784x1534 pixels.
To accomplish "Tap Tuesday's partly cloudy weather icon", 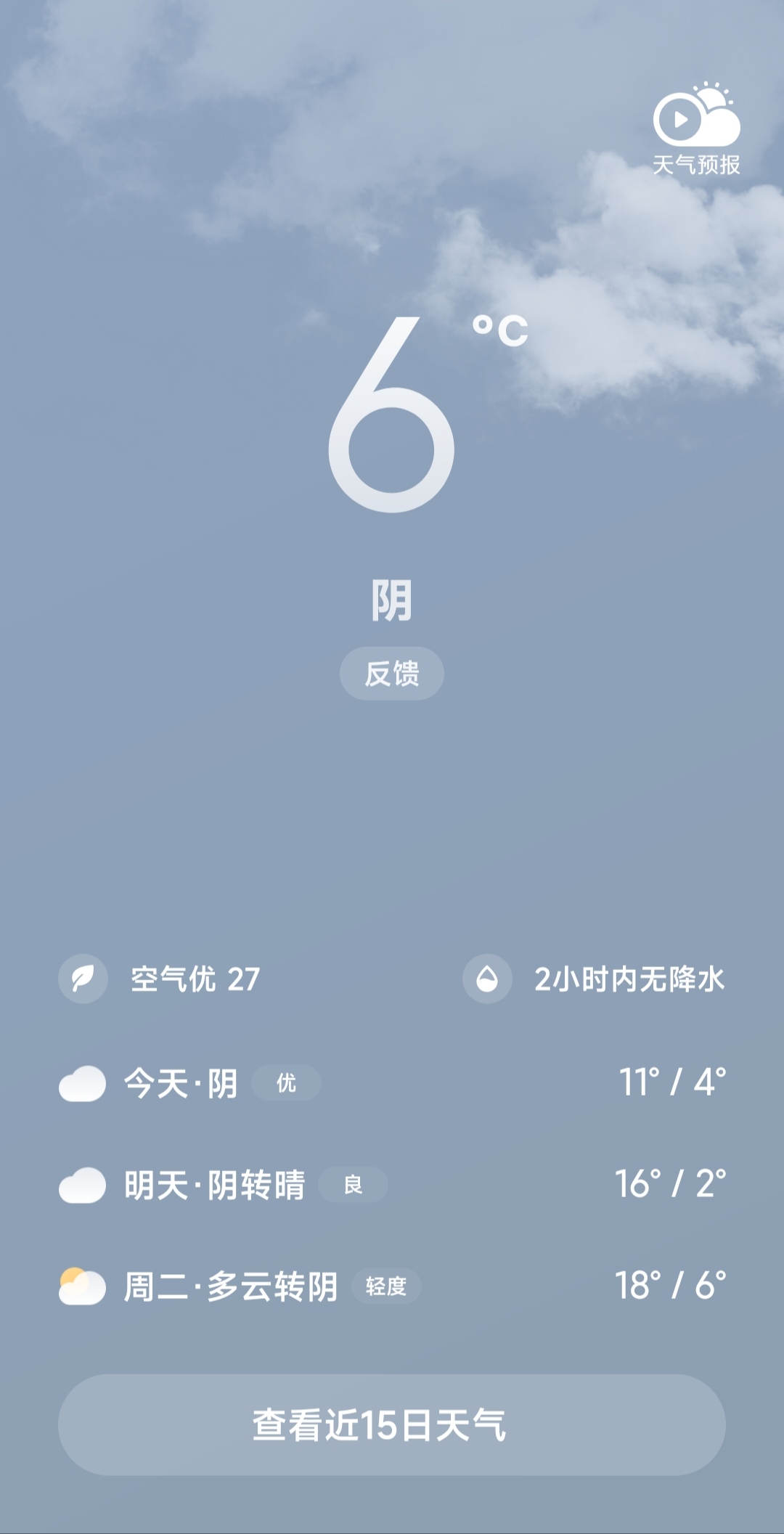I will click(x=82, y=1287).
